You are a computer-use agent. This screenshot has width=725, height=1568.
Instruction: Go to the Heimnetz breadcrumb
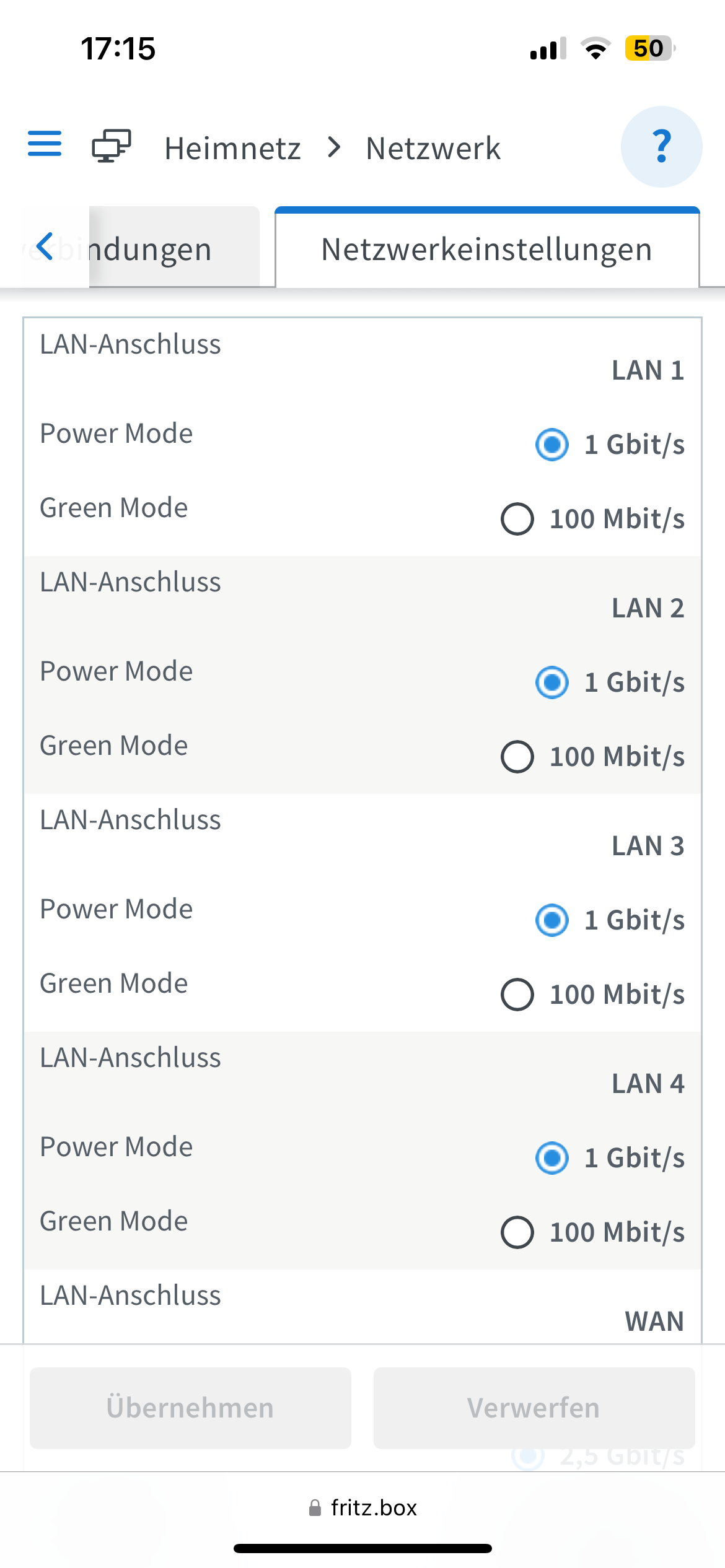pos(232,149)
